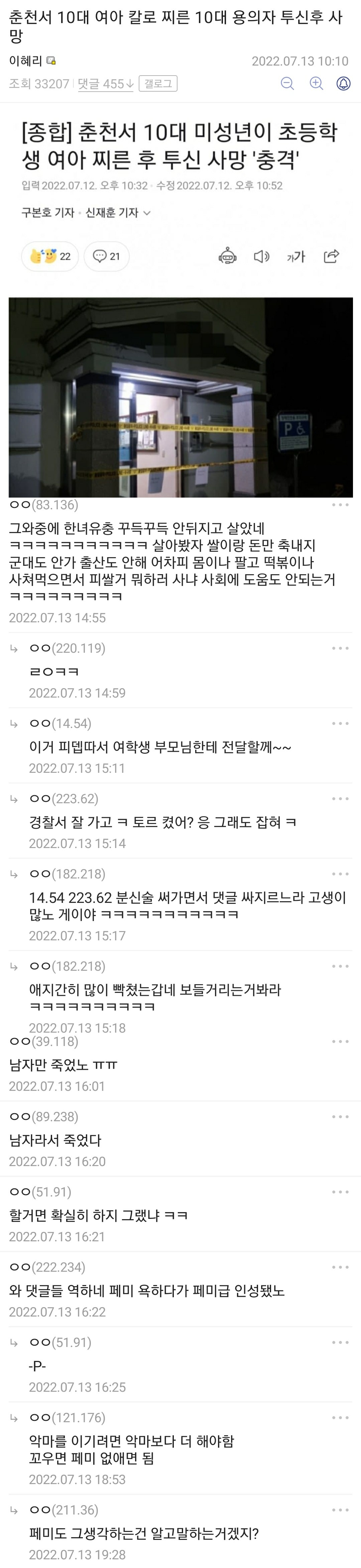Open options for comment by ㅇㅇ(83.136)
The image size is (361, 1568).
click(x=340, y=505)
